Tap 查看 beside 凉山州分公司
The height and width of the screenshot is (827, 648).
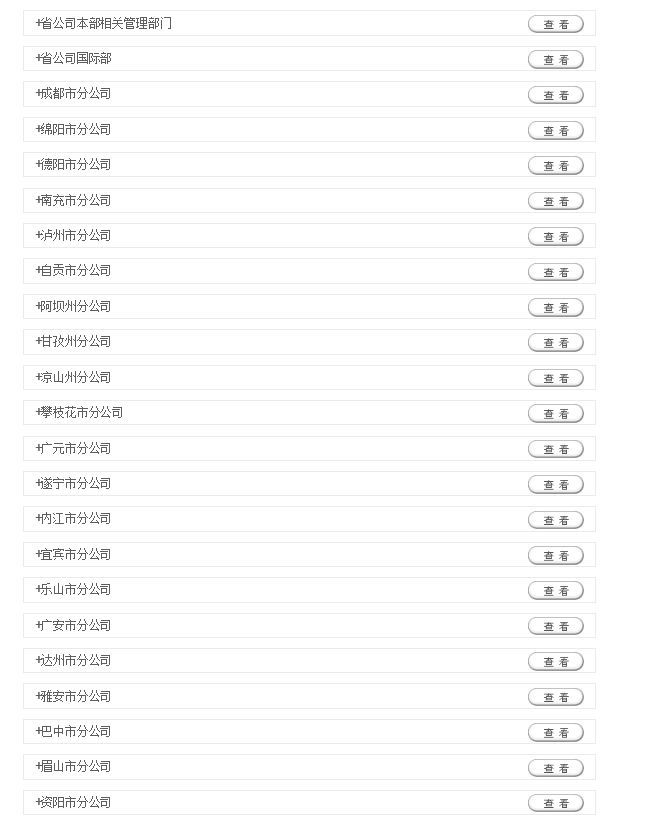click(555, 378)
